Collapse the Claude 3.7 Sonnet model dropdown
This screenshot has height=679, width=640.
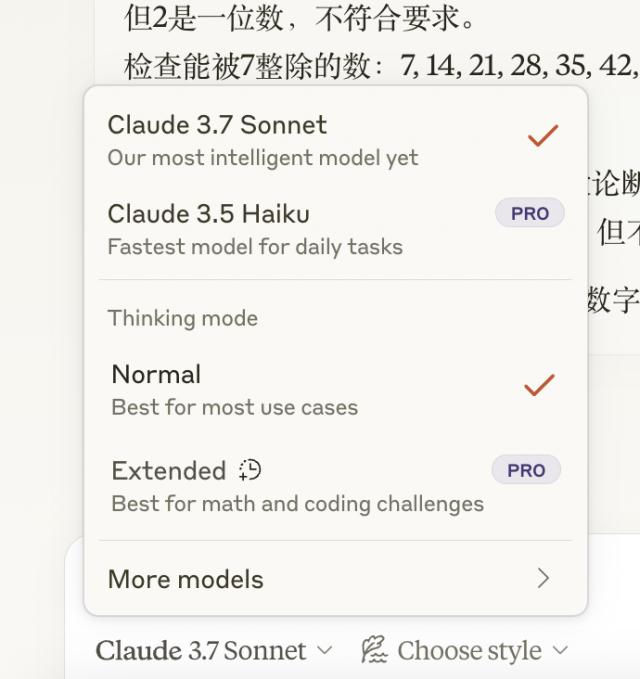214,651
